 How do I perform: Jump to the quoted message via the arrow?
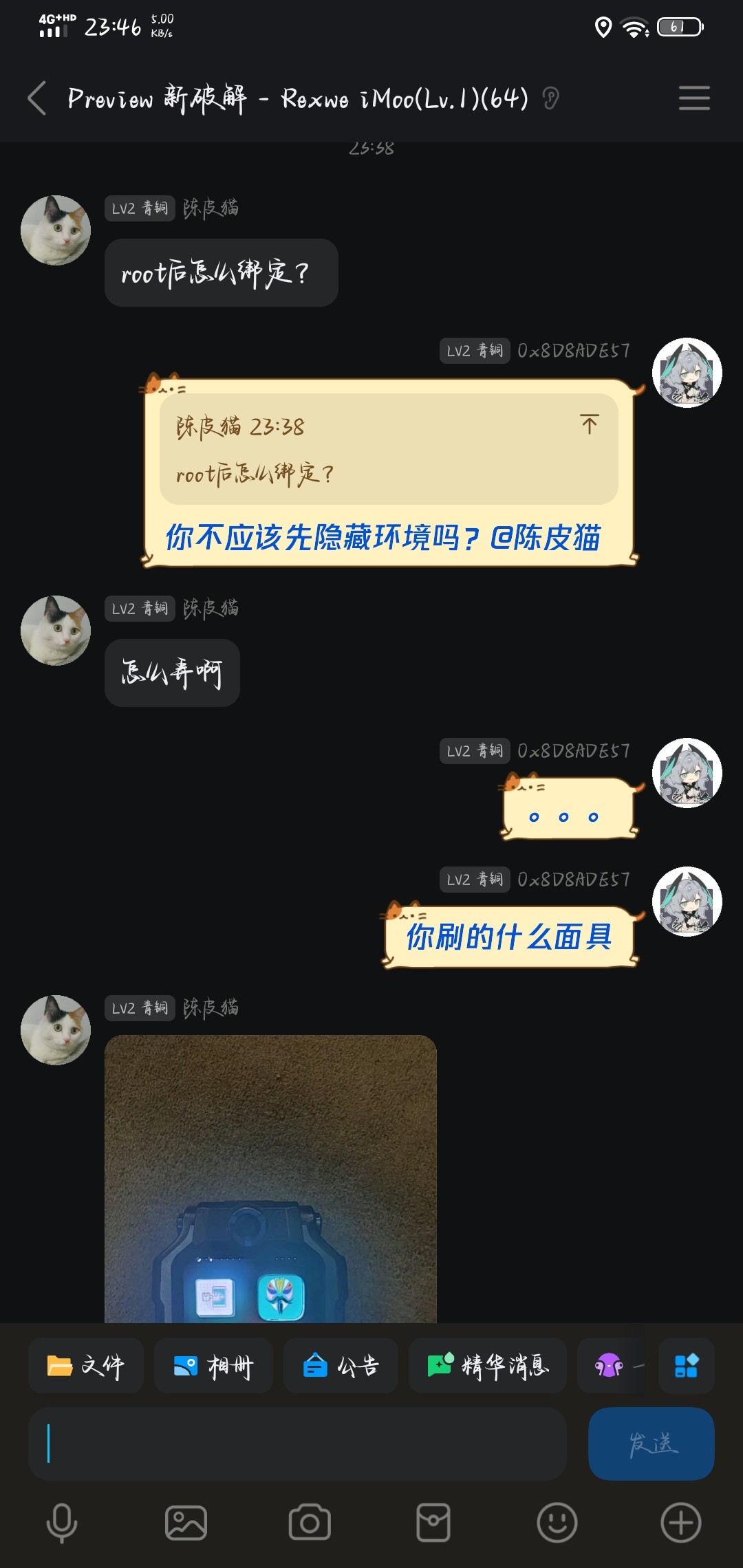(x=589, y=424)
